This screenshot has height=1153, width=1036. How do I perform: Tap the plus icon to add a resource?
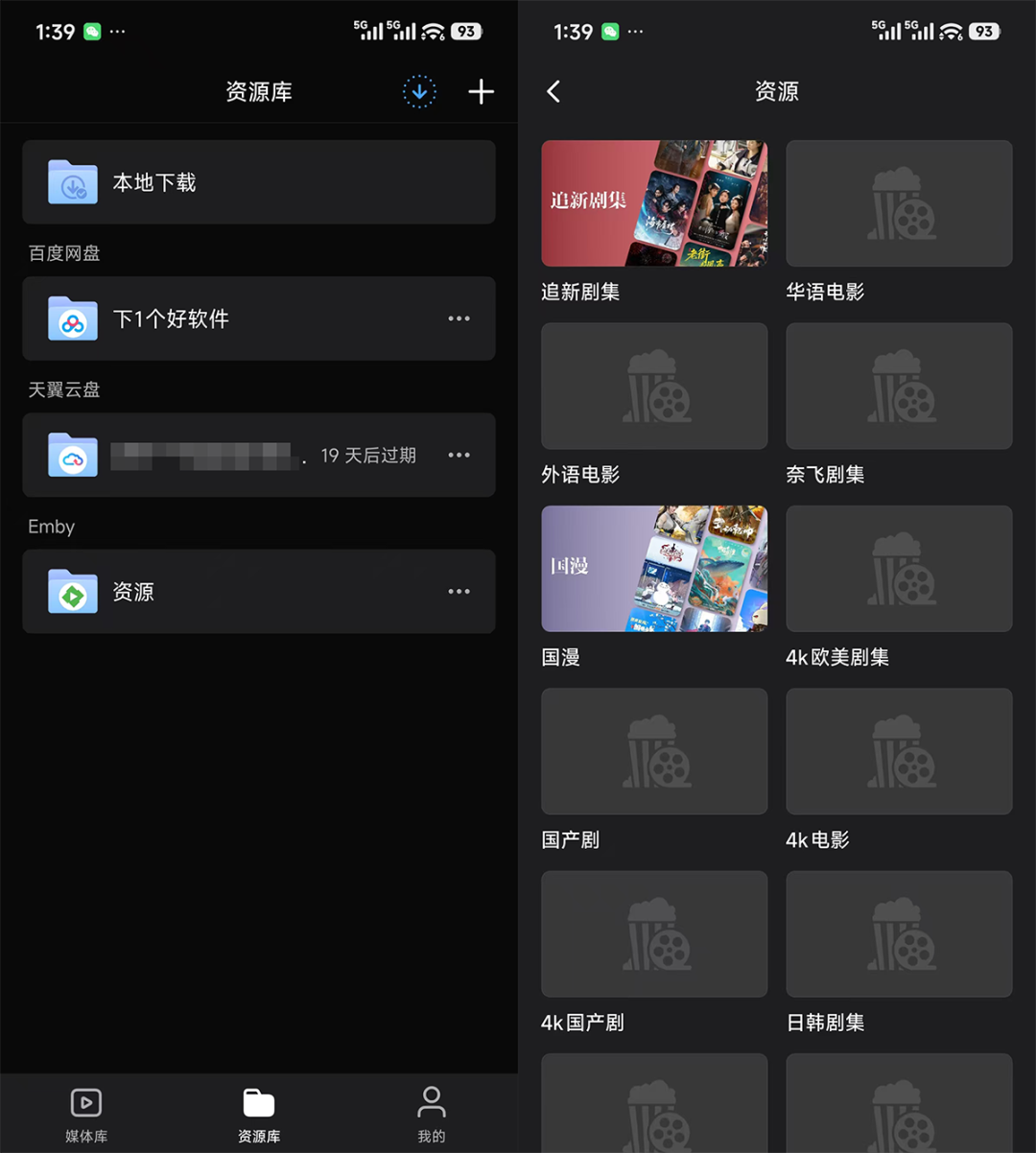[x=481, y=92]
